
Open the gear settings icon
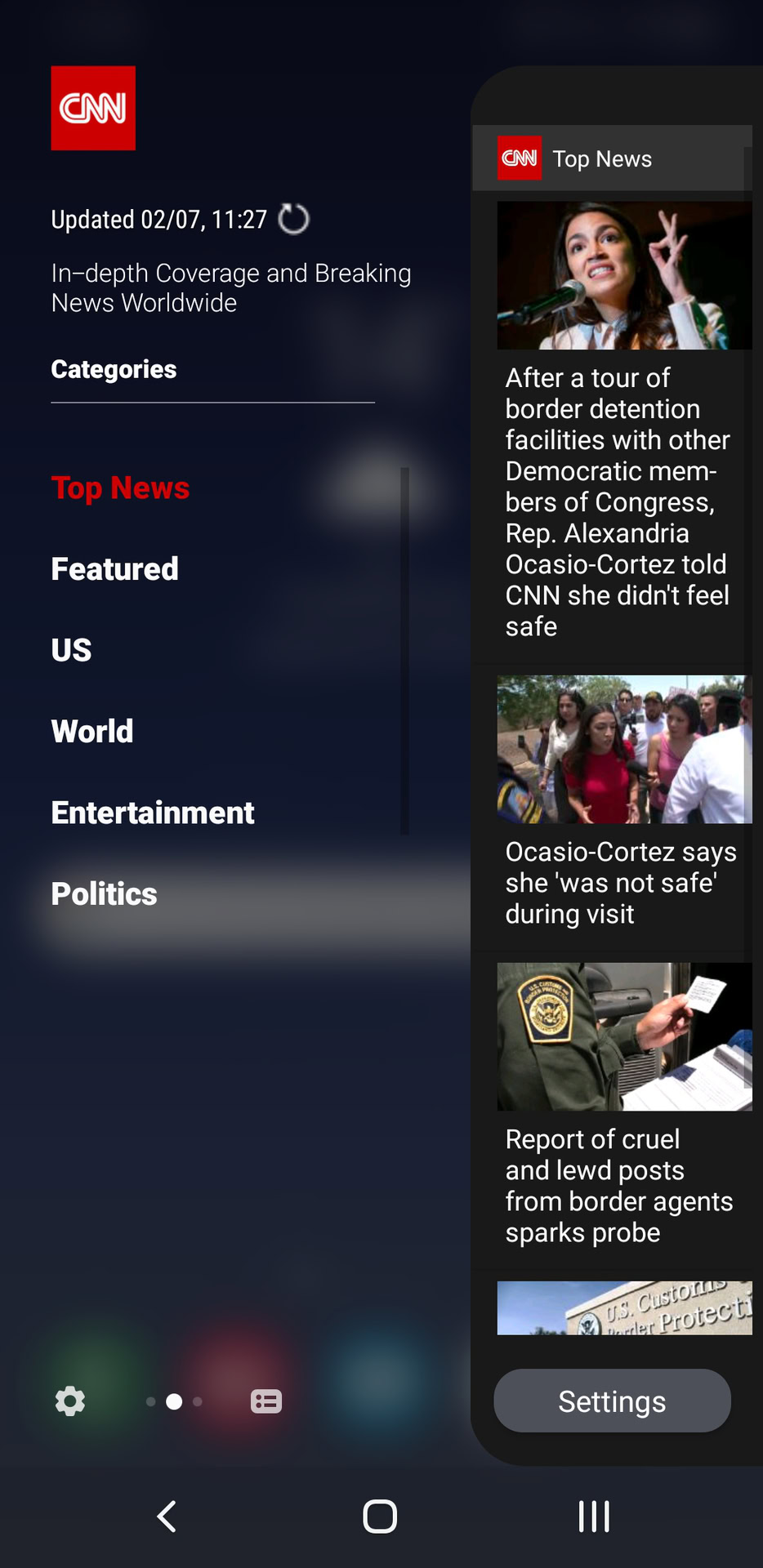(x=70, y=1401)
